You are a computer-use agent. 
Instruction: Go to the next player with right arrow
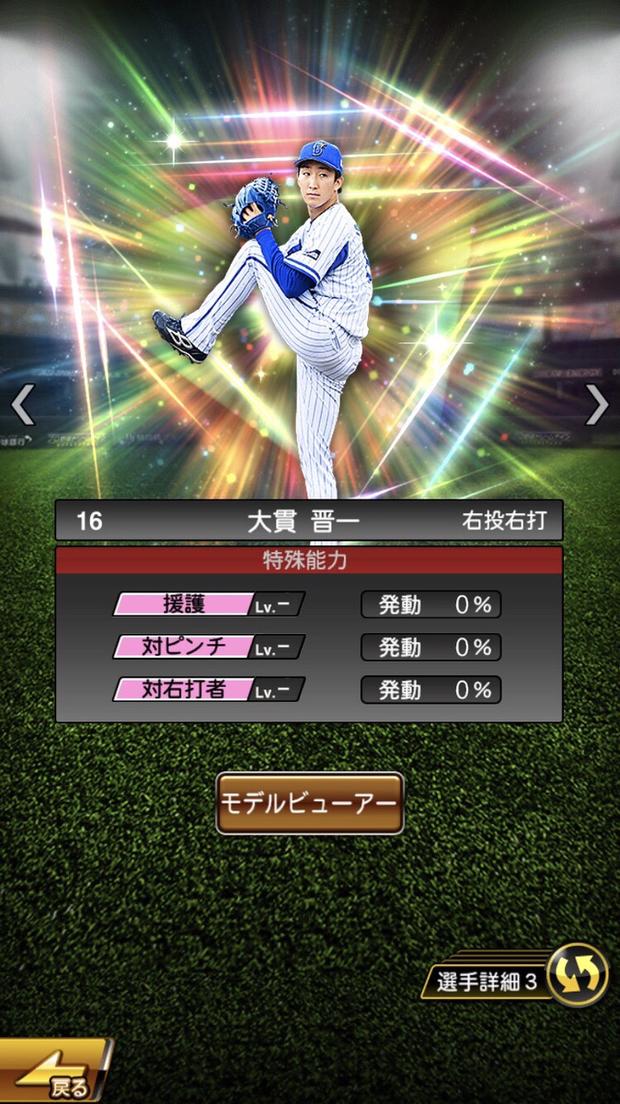597,404
